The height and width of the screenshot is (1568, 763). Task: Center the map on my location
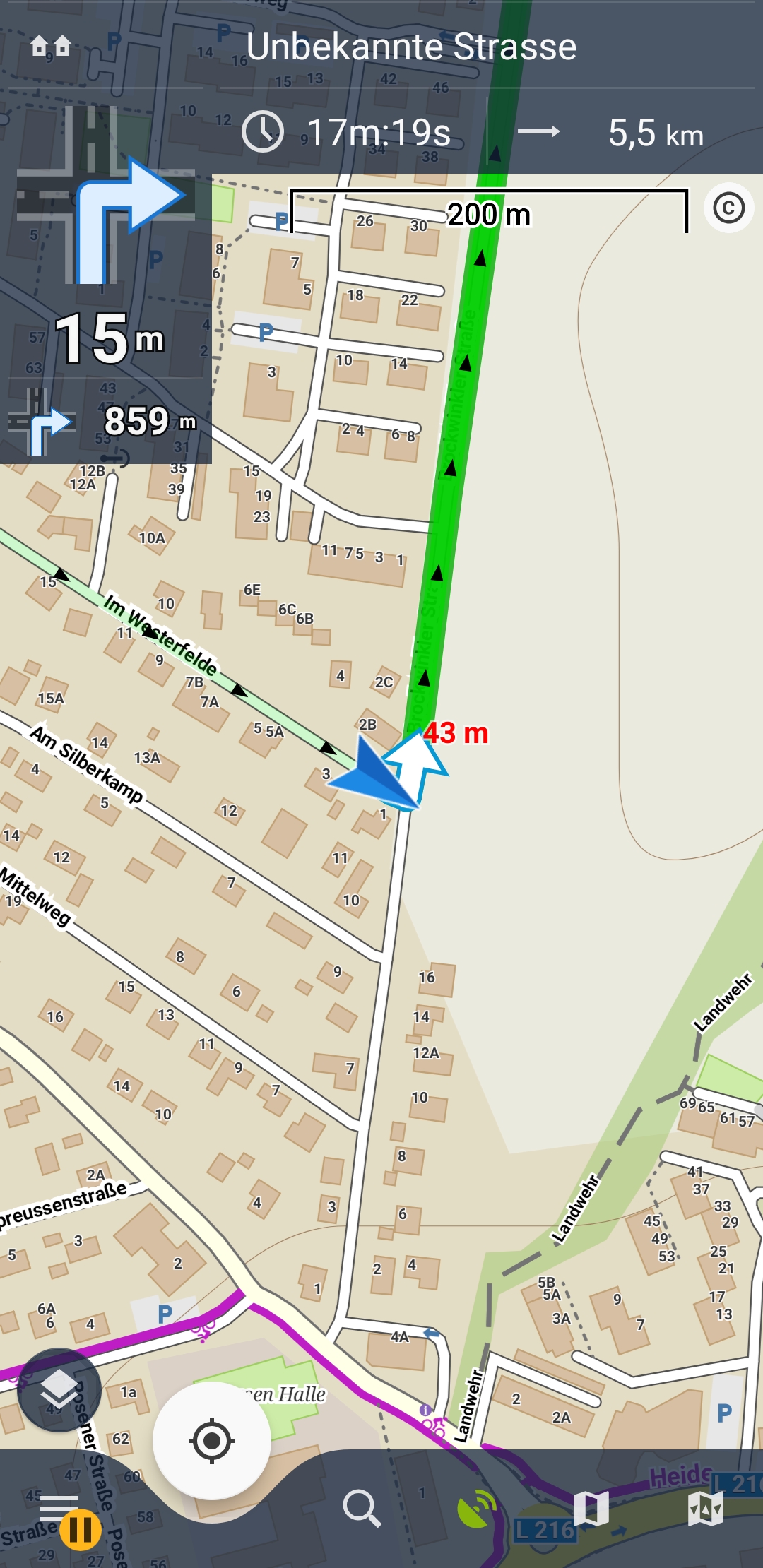coord(211,1440)
